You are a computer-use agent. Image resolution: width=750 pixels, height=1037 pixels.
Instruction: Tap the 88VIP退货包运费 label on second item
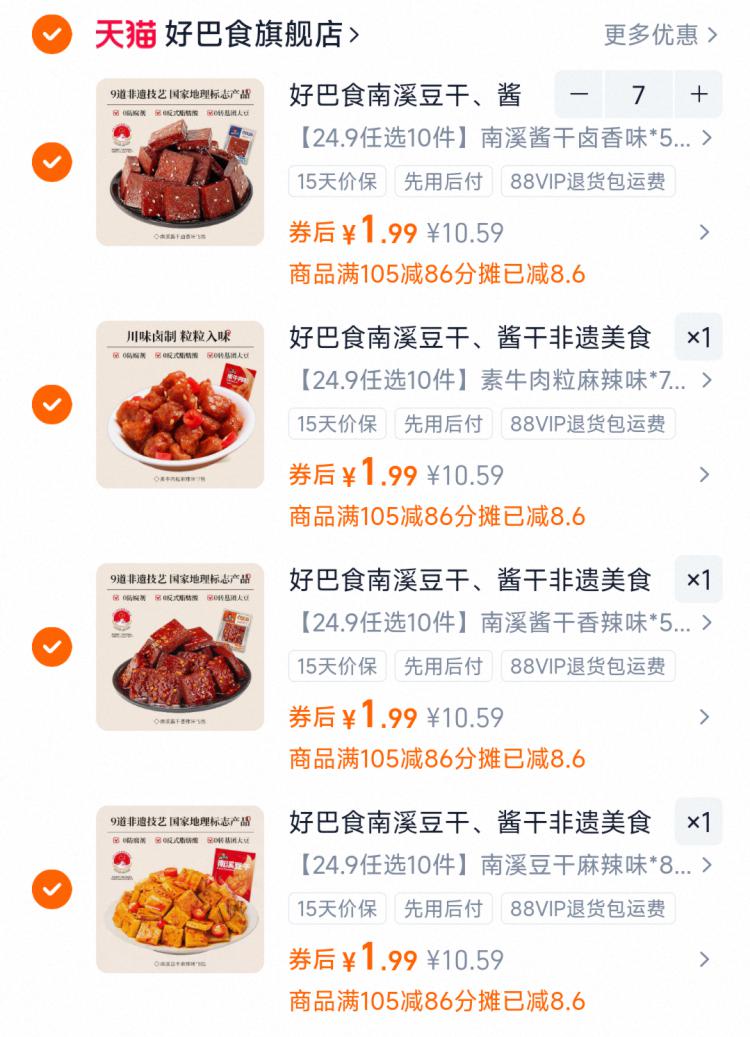pos(589,424)
